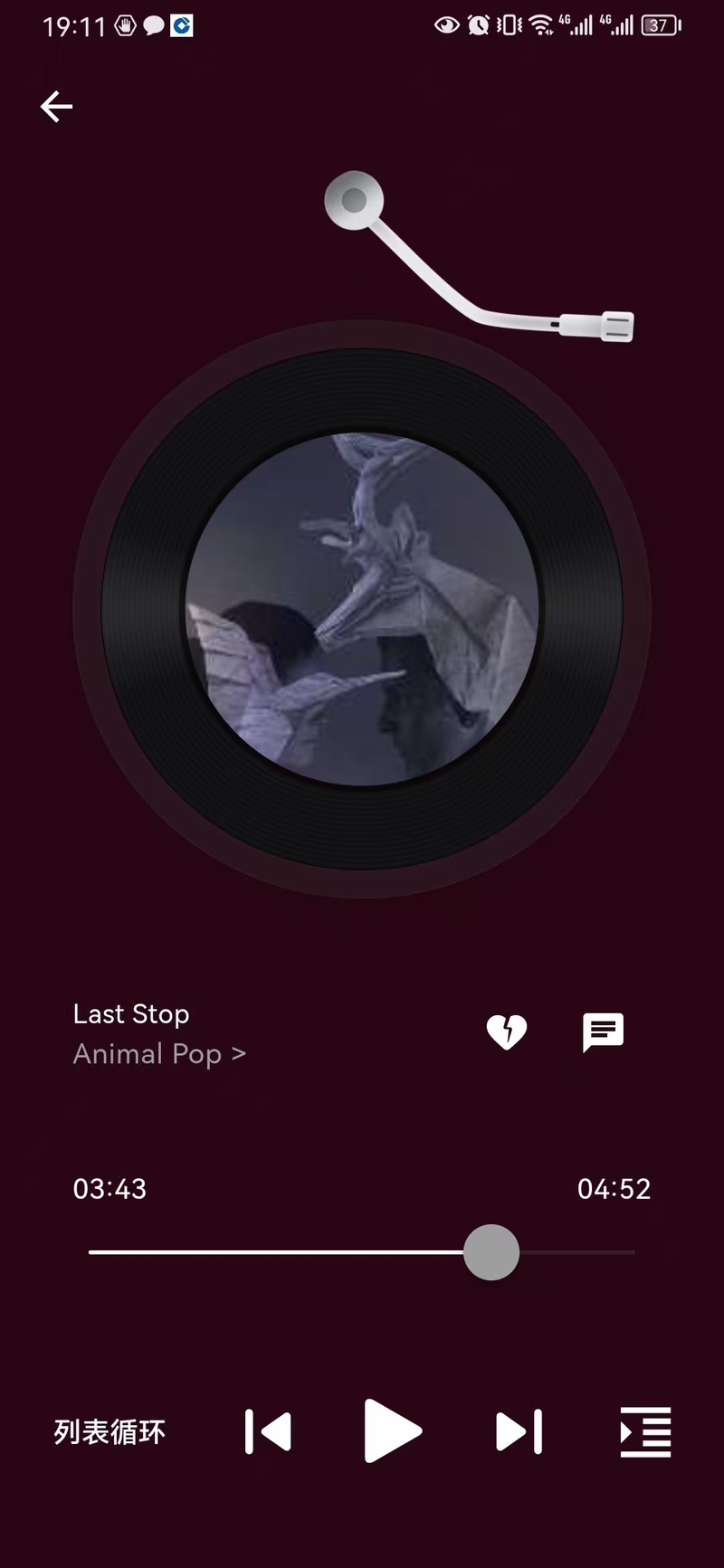Open the current playlist queue
Screen dimensions: 724x1568
645,1431
